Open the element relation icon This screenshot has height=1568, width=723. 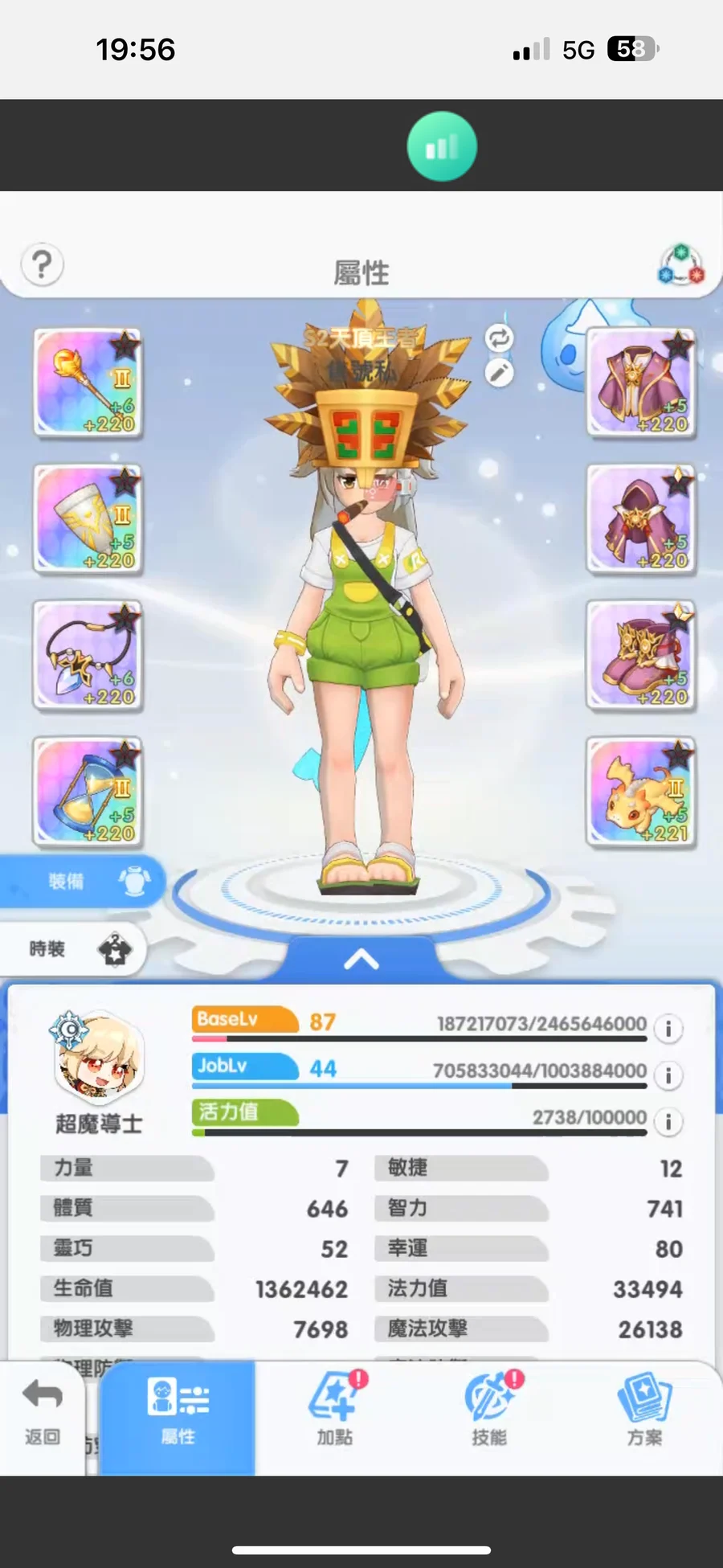pos(680,267)
